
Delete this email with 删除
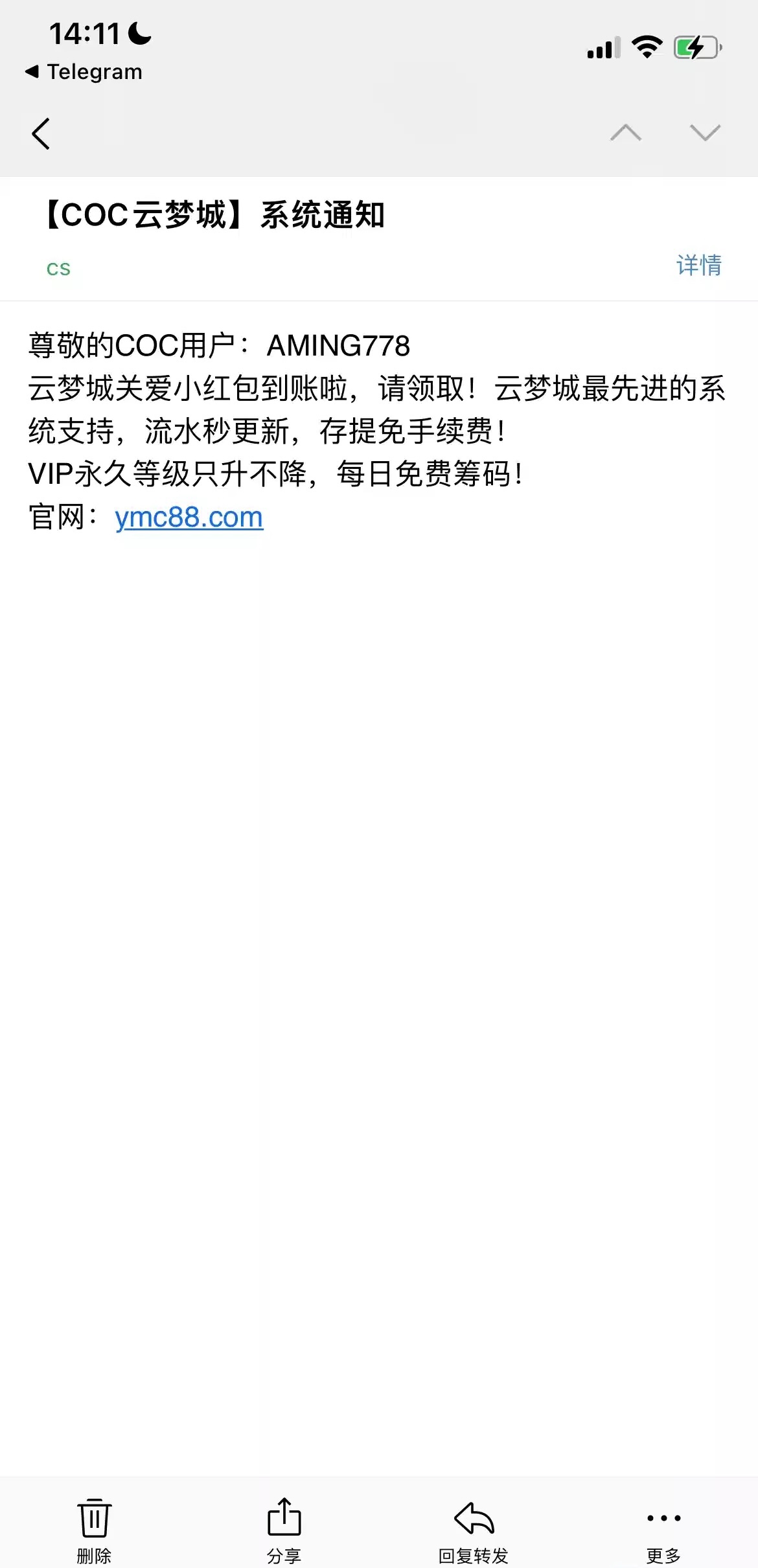tap(95, 1527)
